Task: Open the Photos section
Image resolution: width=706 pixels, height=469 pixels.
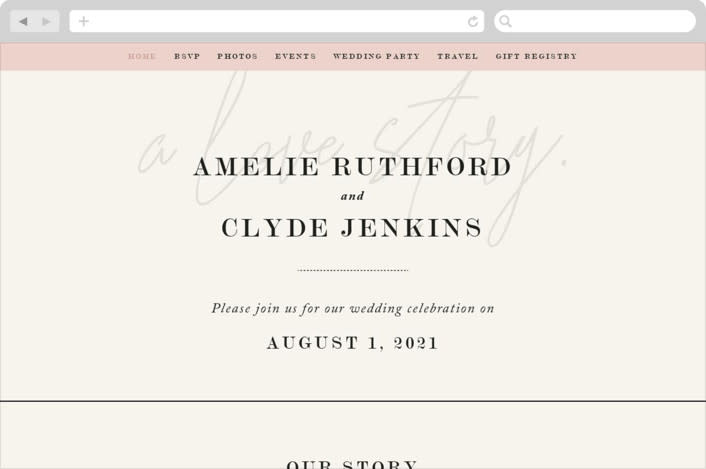Action: pyautogui.click(x=237, y=57)
